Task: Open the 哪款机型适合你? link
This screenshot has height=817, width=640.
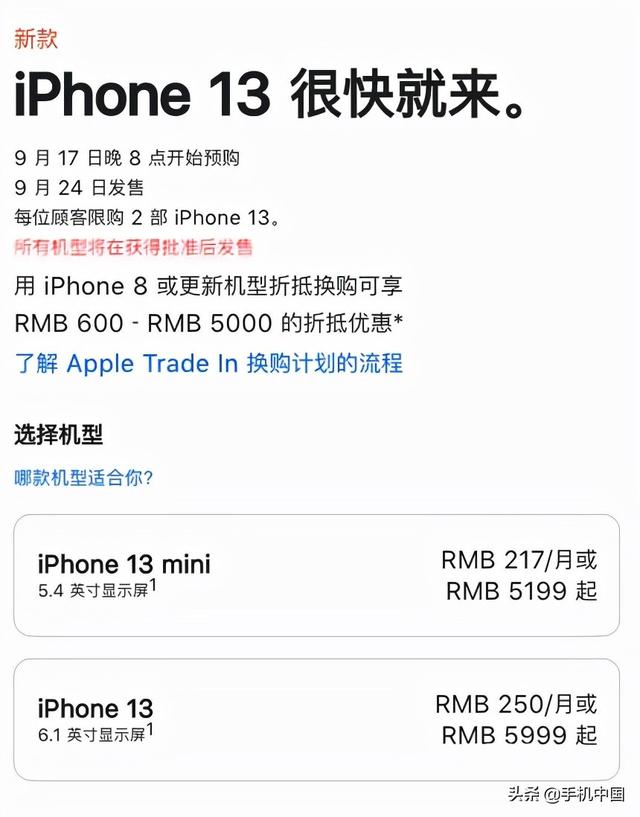Action: point(84,477)
